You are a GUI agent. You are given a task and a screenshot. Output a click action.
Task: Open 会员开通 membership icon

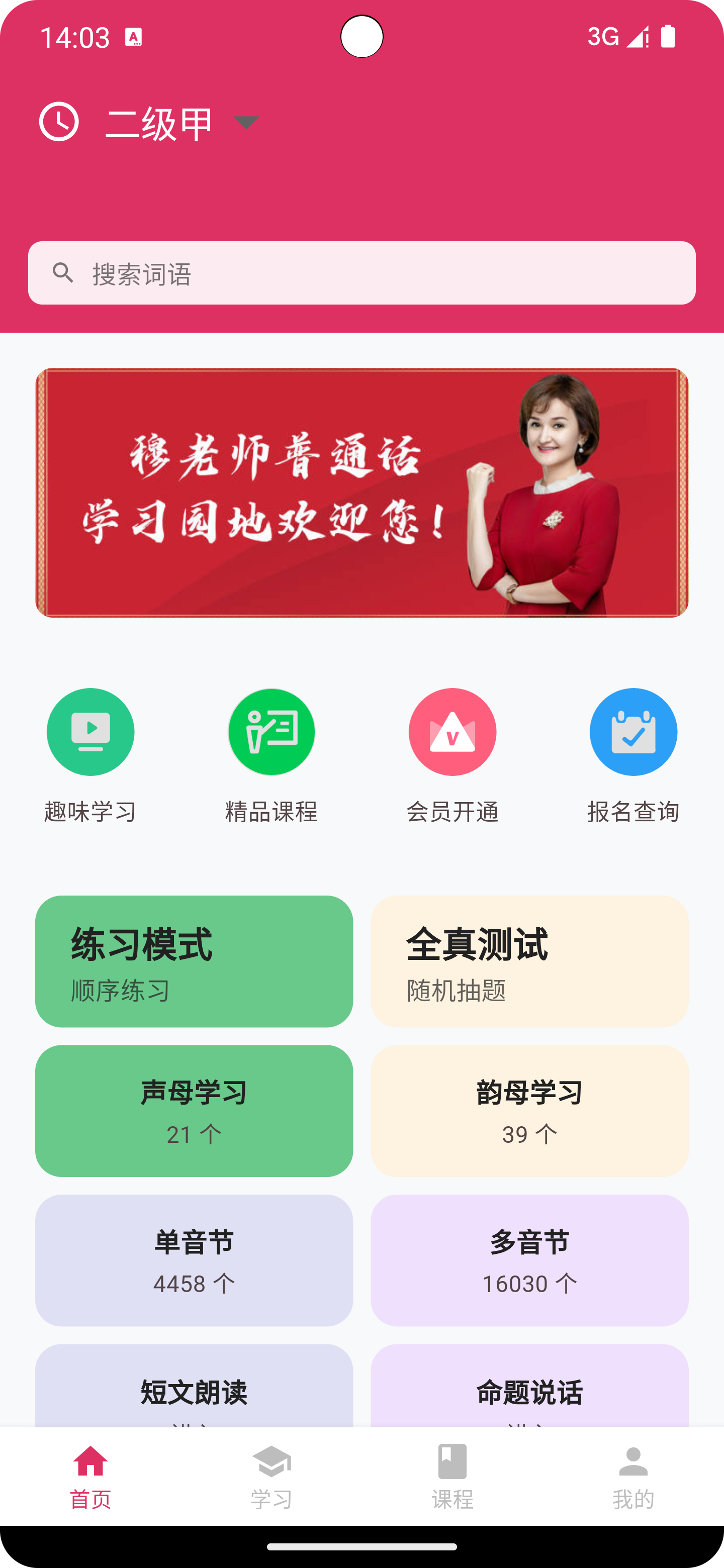(x=452, y=732)
